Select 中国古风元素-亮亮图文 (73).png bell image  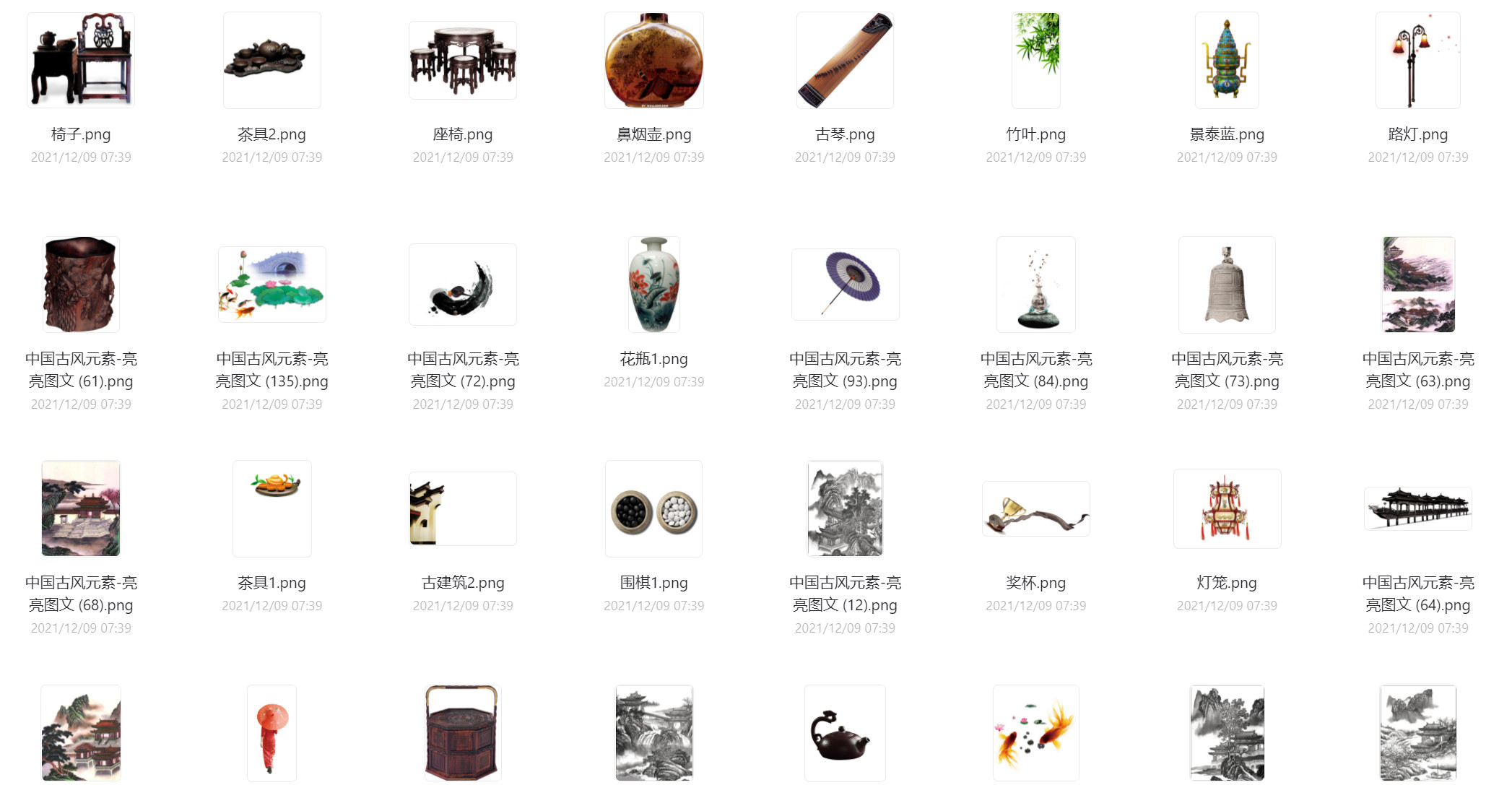(1227, 285)
